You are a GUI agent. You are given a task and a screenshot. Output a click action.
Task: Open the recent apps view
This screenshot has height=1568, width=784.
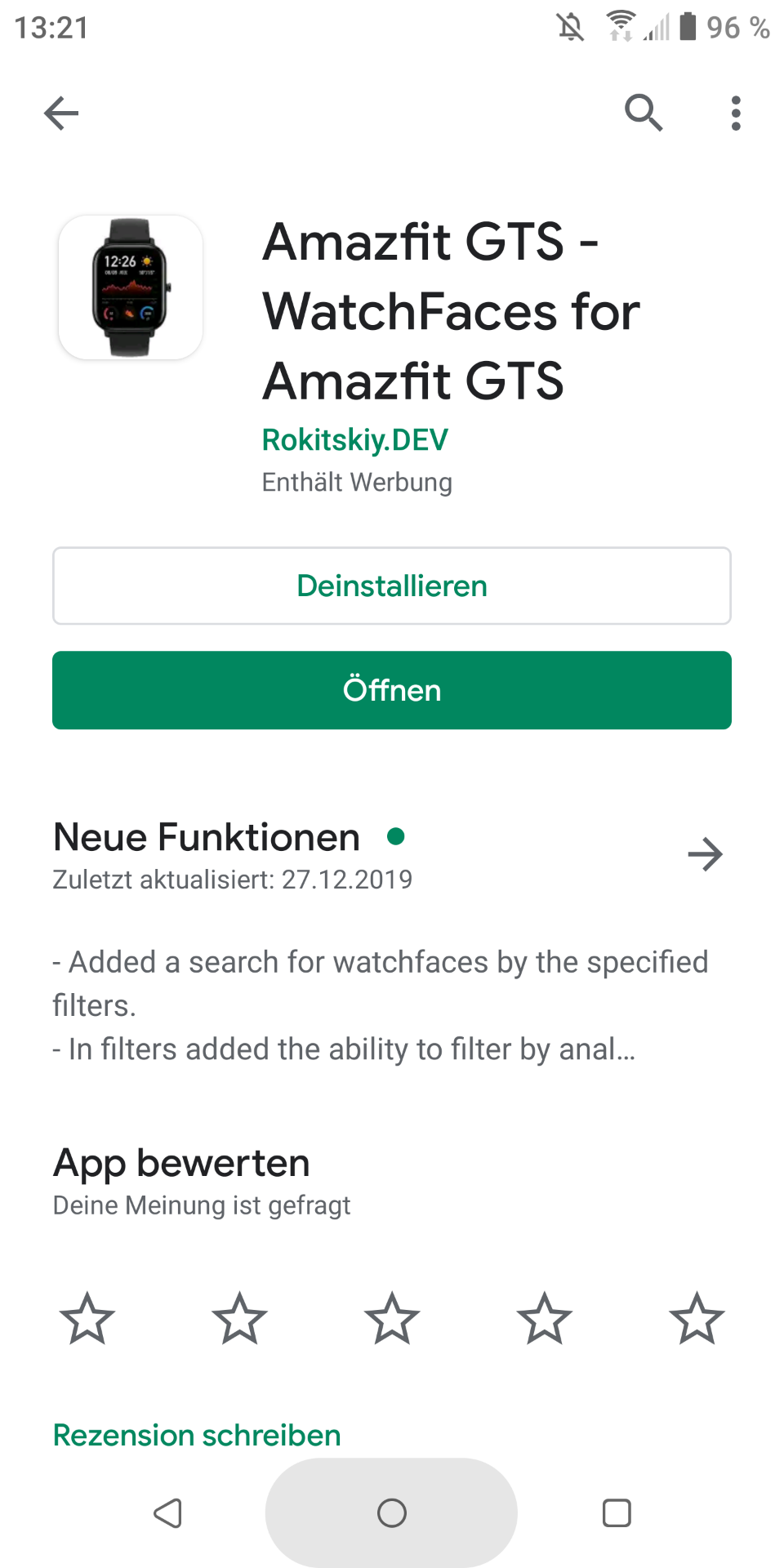[x=617, y=1513]
